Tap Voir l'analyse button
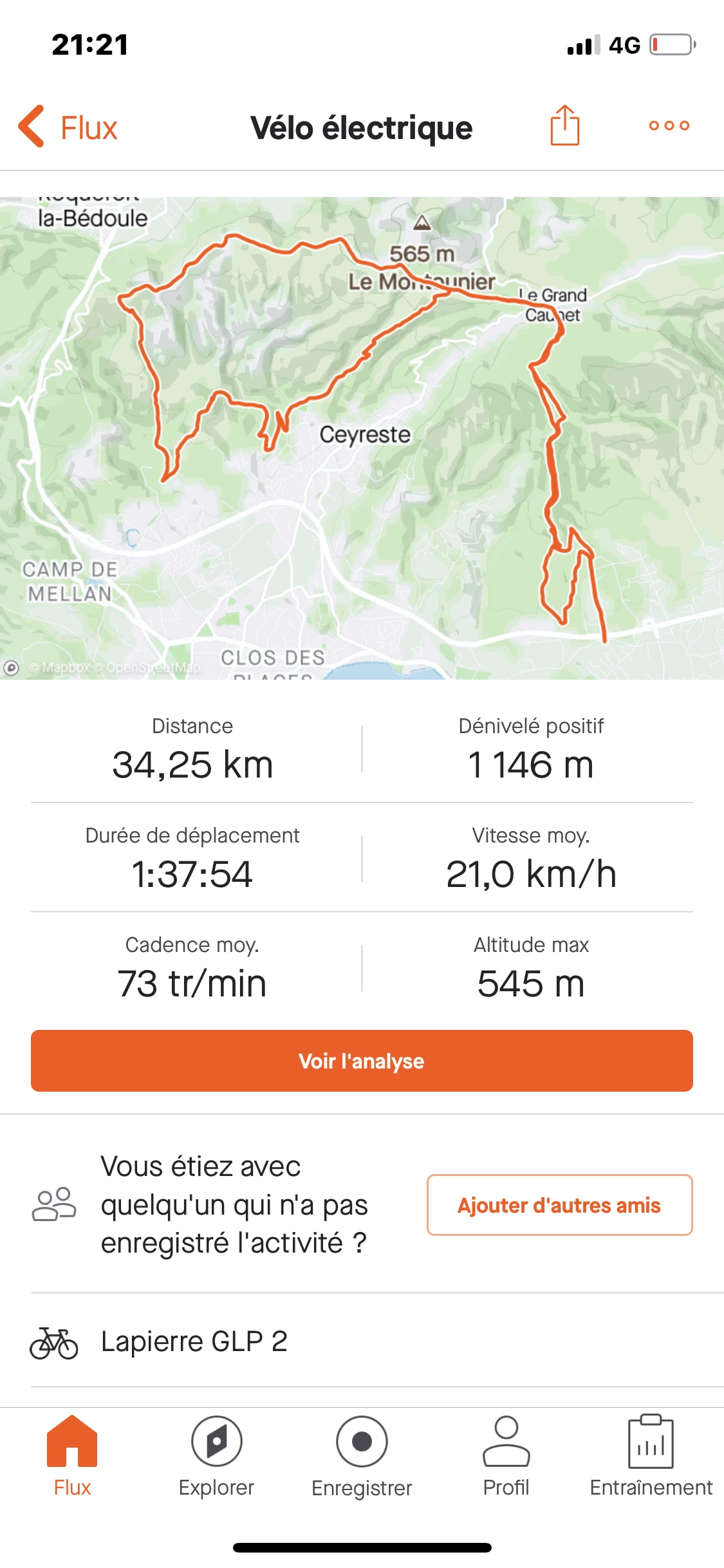Viewport: 724px width, 1568px height. point(362,1060)
